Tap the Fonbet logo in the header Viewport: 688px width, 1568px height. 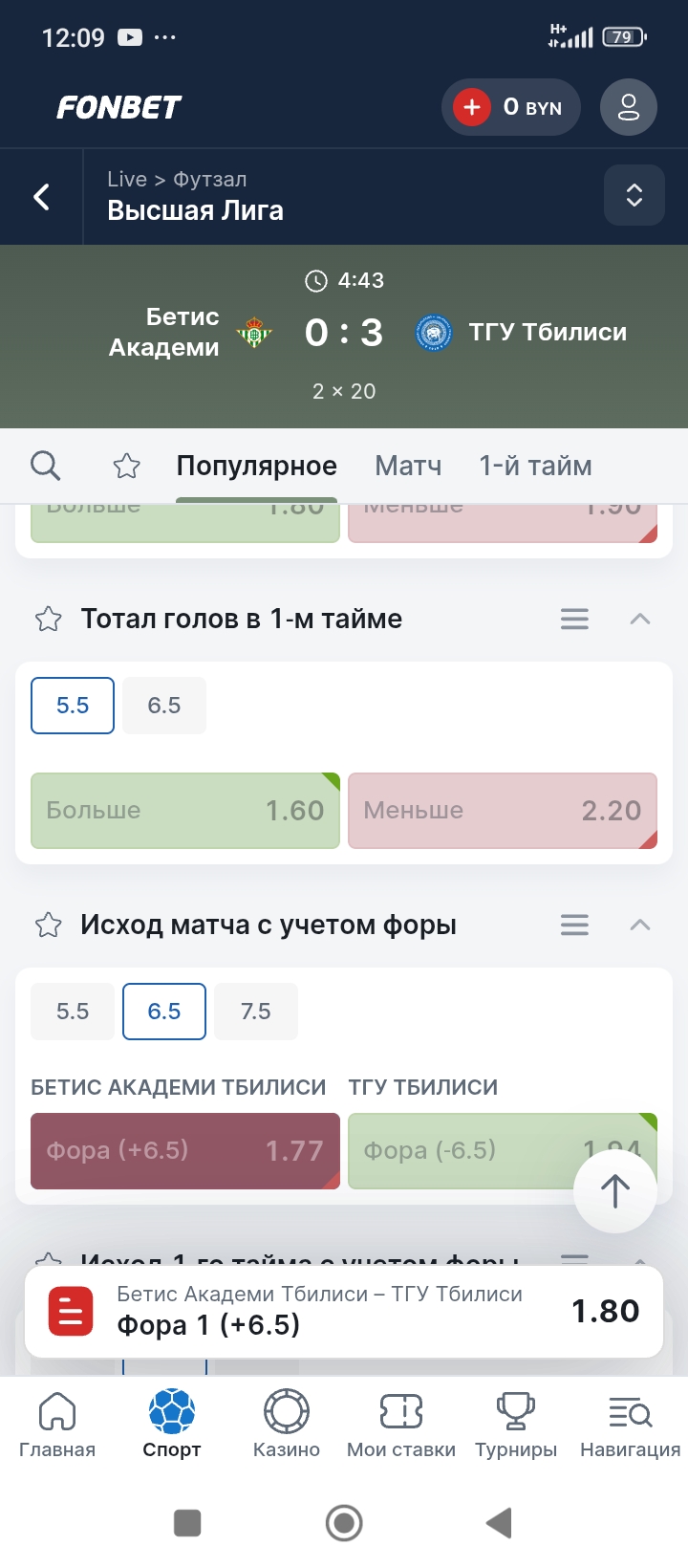pyautogui.click(x=117, y=107)
